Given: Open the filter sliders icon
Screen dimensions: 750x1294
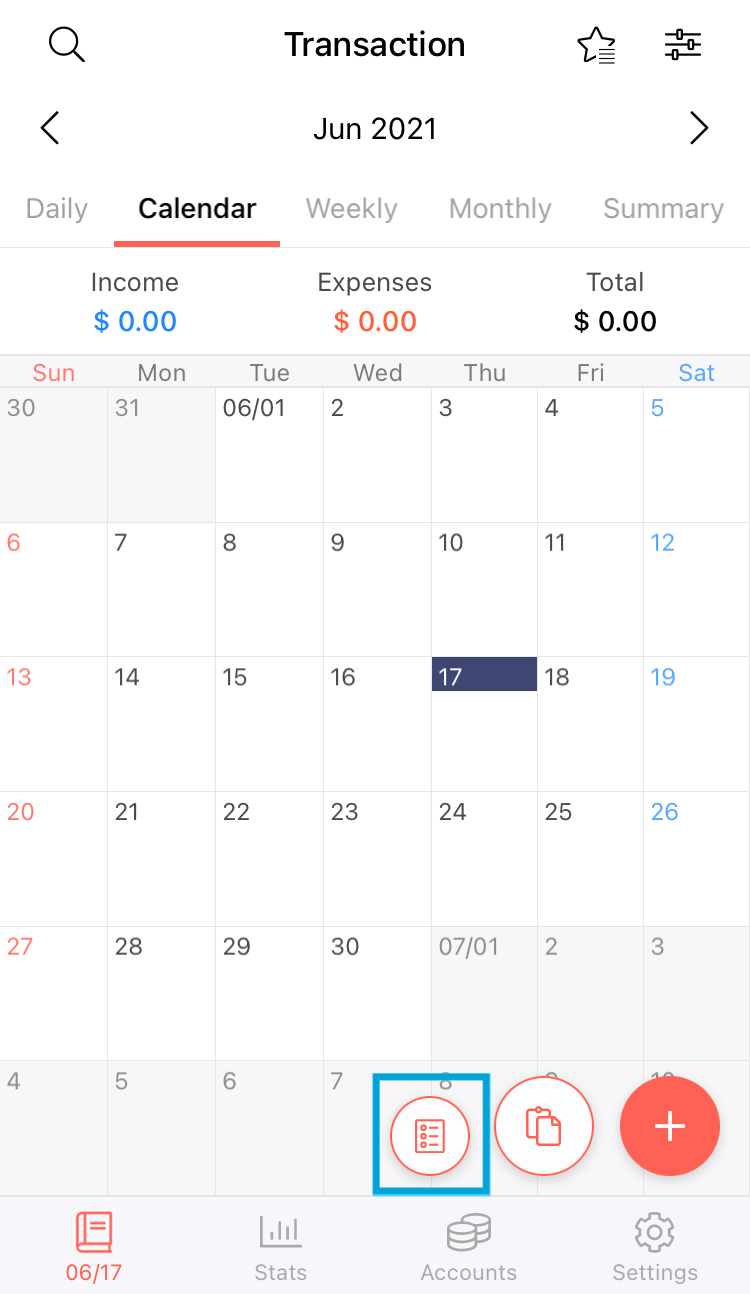Looking at the screenshot, I should [x=683, y=45].
